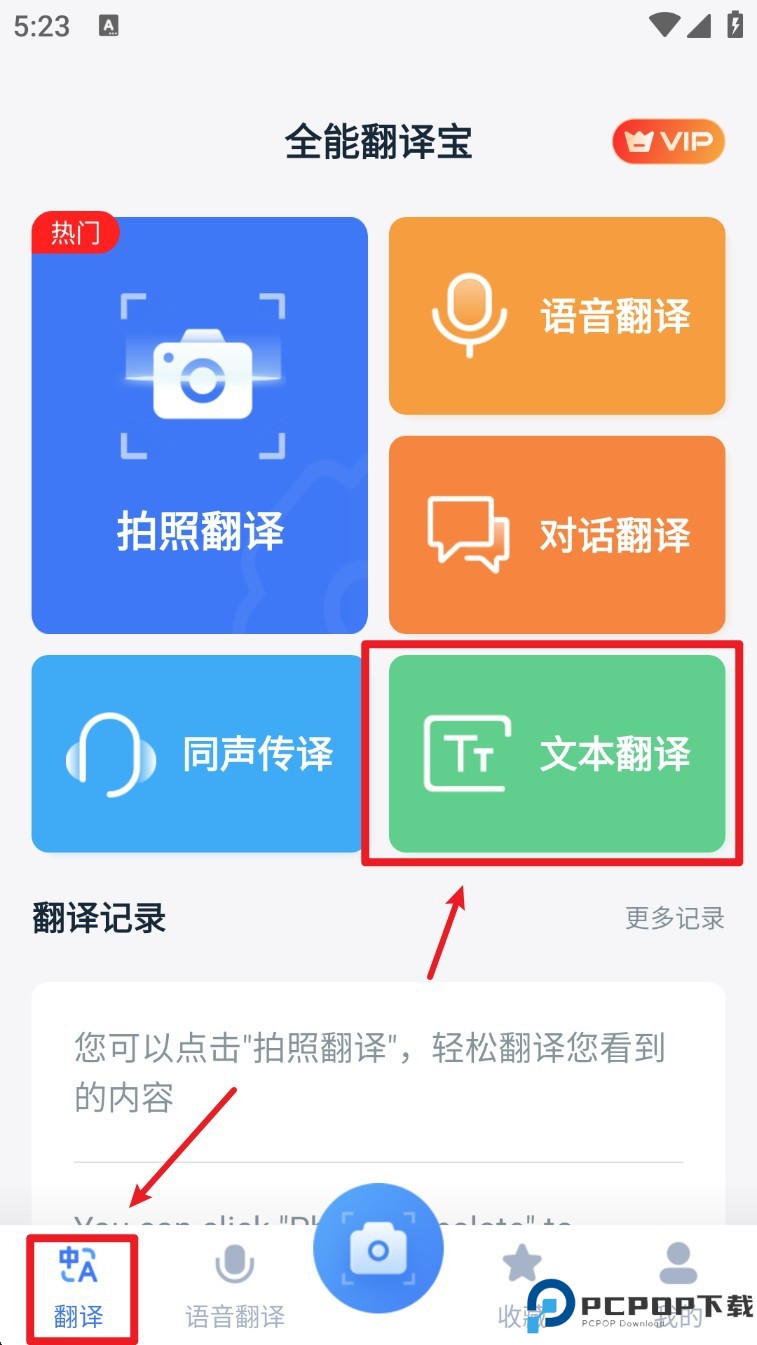The width and height of the screenshot is (757, 1345).
Task: Open 拍照翻译 camera translation feature
Action: [x=199, y=424]
